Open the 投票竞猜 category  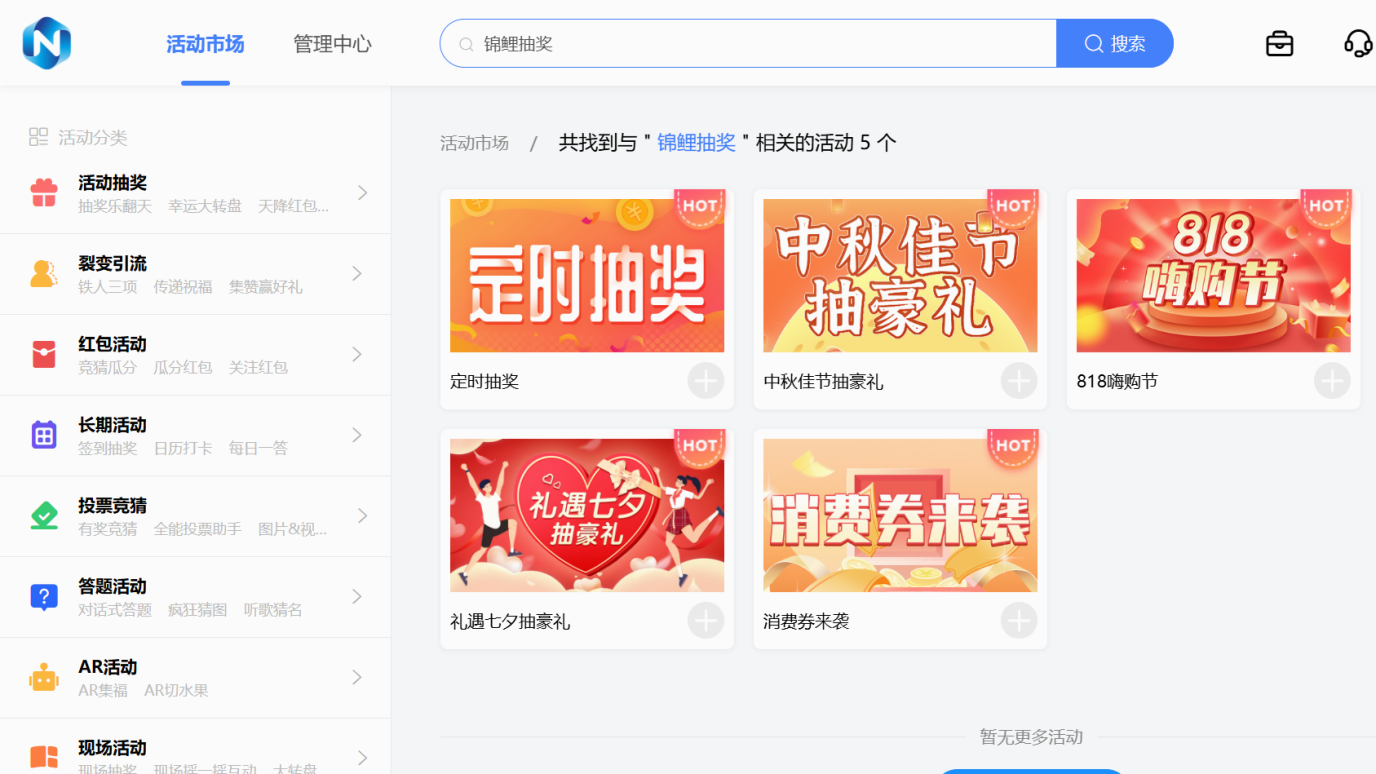coord(195,516)
